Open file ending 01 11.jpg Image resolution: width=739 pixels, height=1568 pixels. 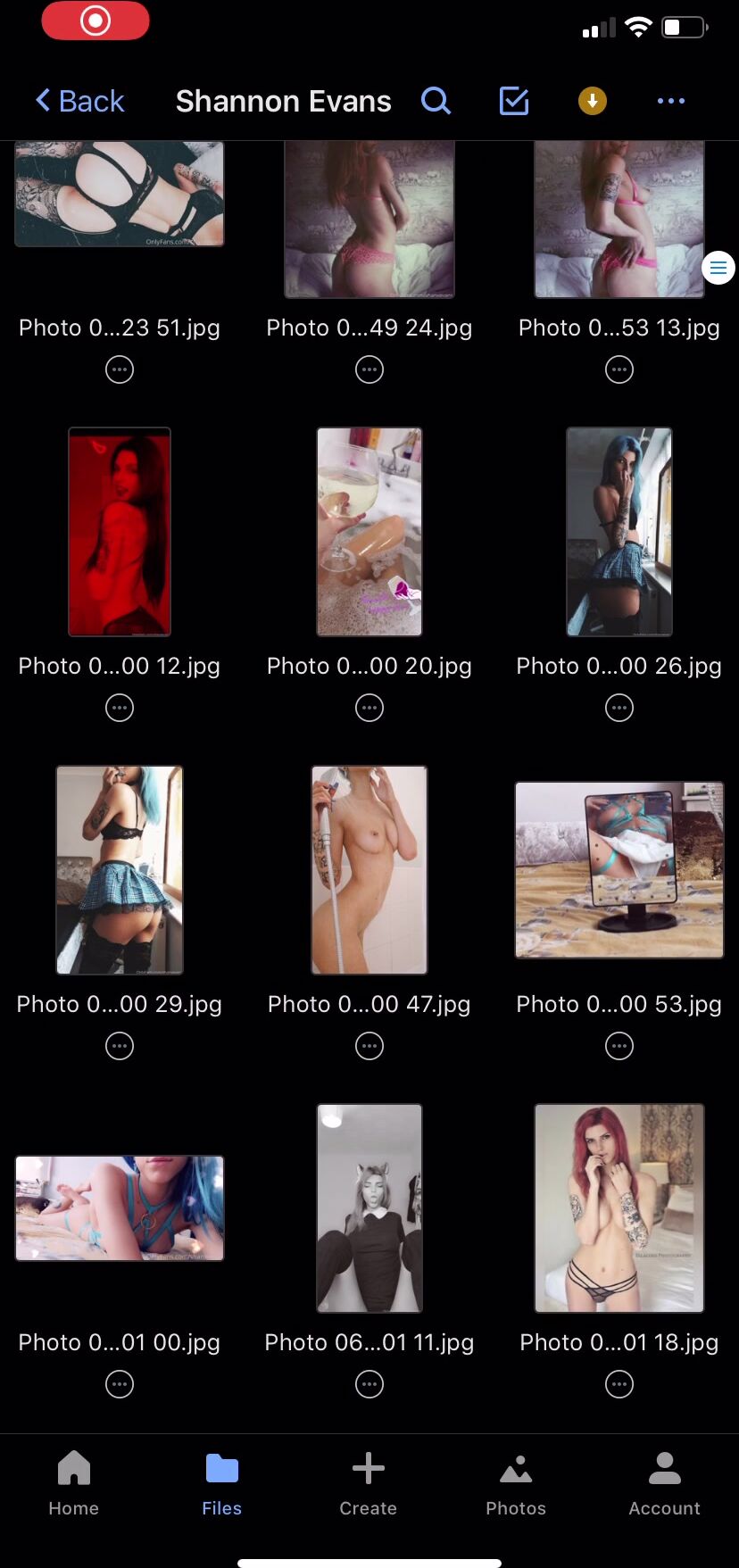[369, 1208]
